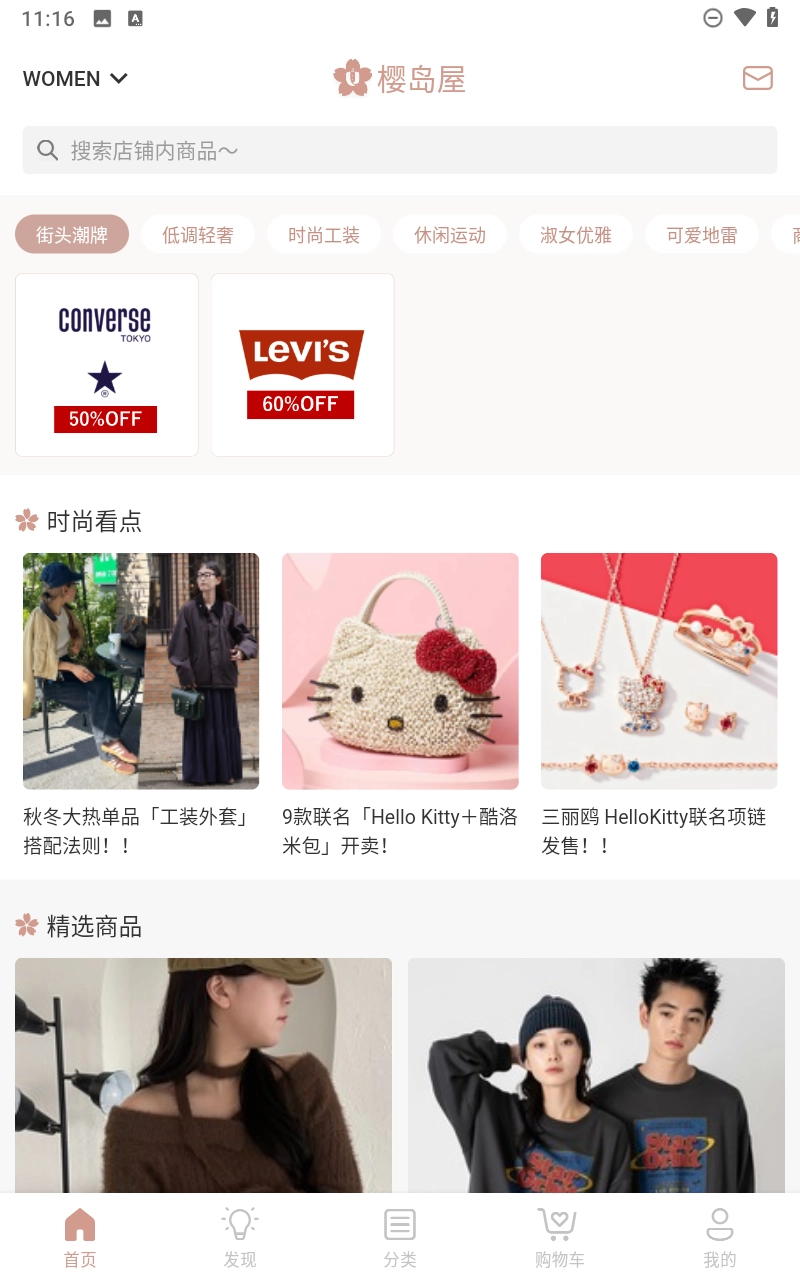Screen dimensions: 800x1280
Task: Open the Converse Tokyo 50%OFF brand card
Action: coord(107,365)
